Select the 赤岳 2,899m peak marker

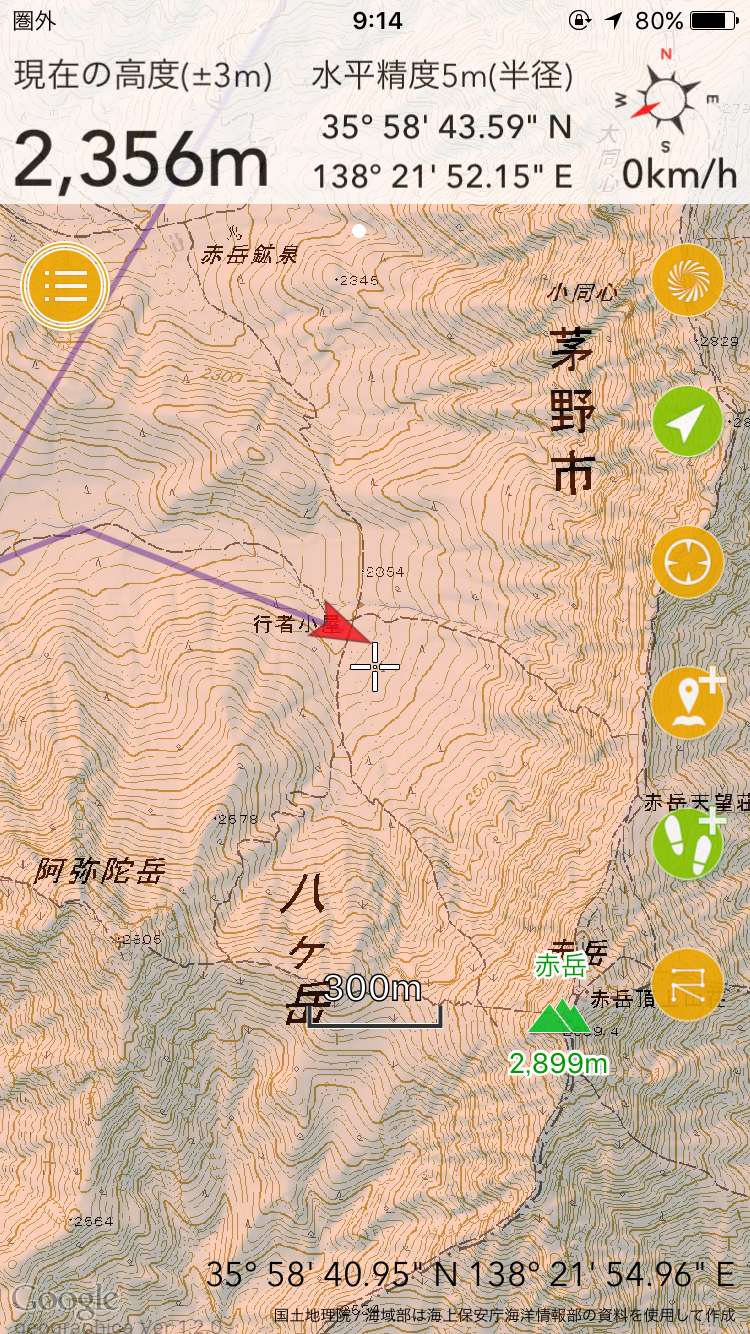click(x=560, y=1017)
